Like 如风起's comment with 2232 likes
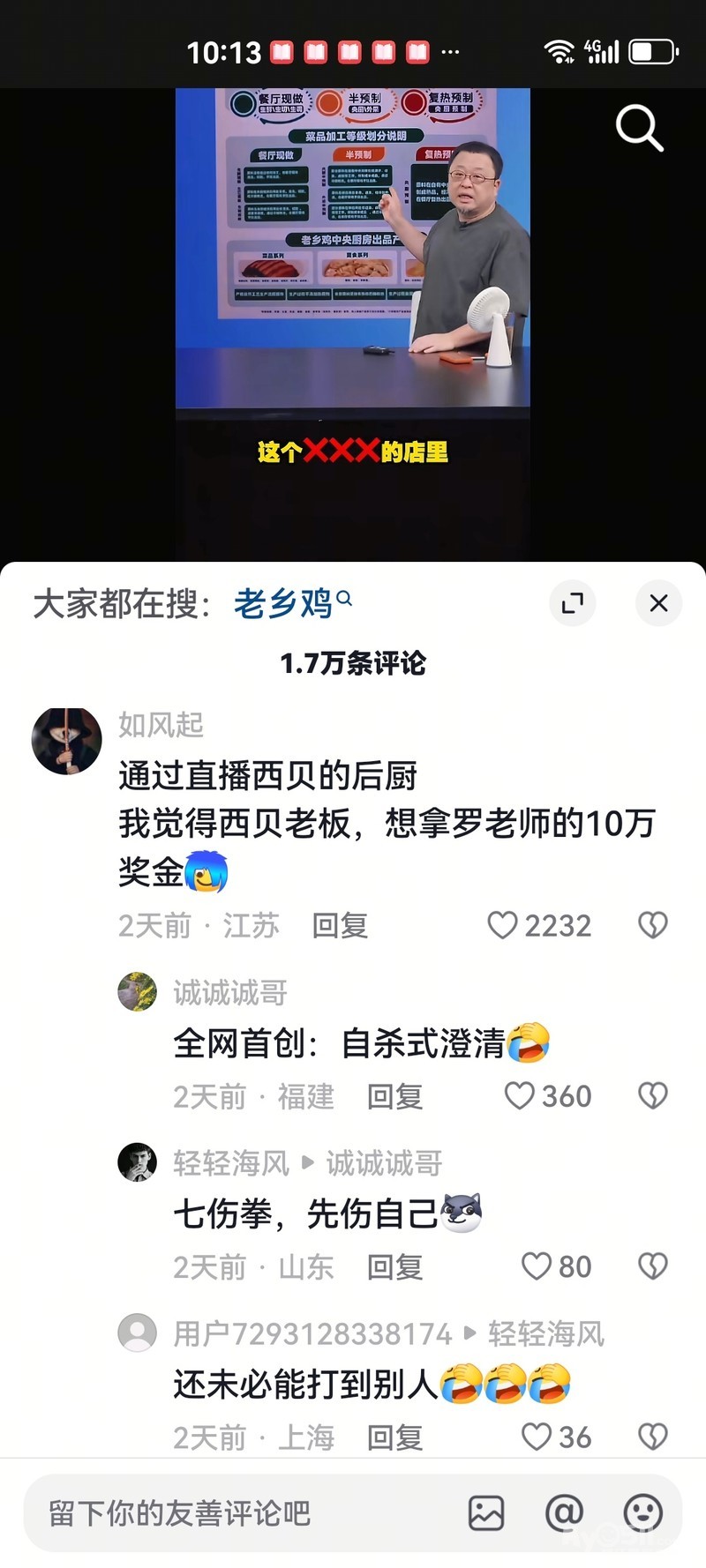 (539, 925)
